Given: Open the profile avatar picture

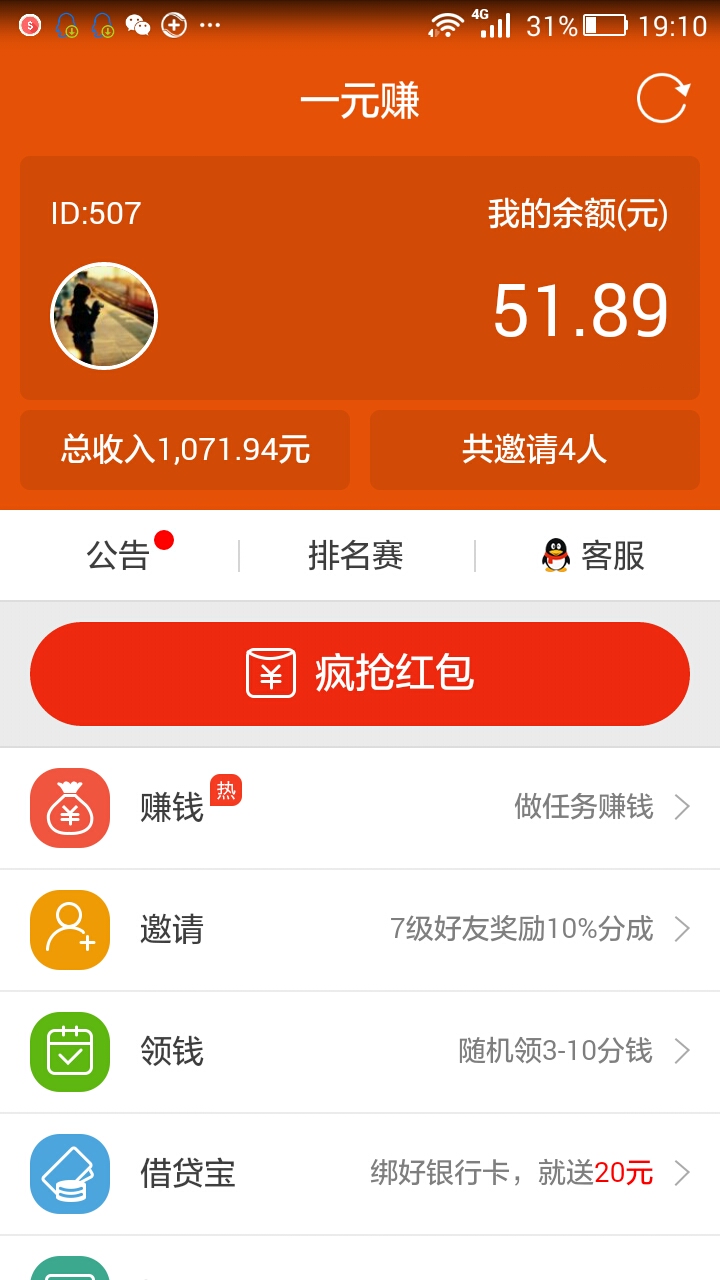Looking at the screenshot, I should tap(104, 316).
